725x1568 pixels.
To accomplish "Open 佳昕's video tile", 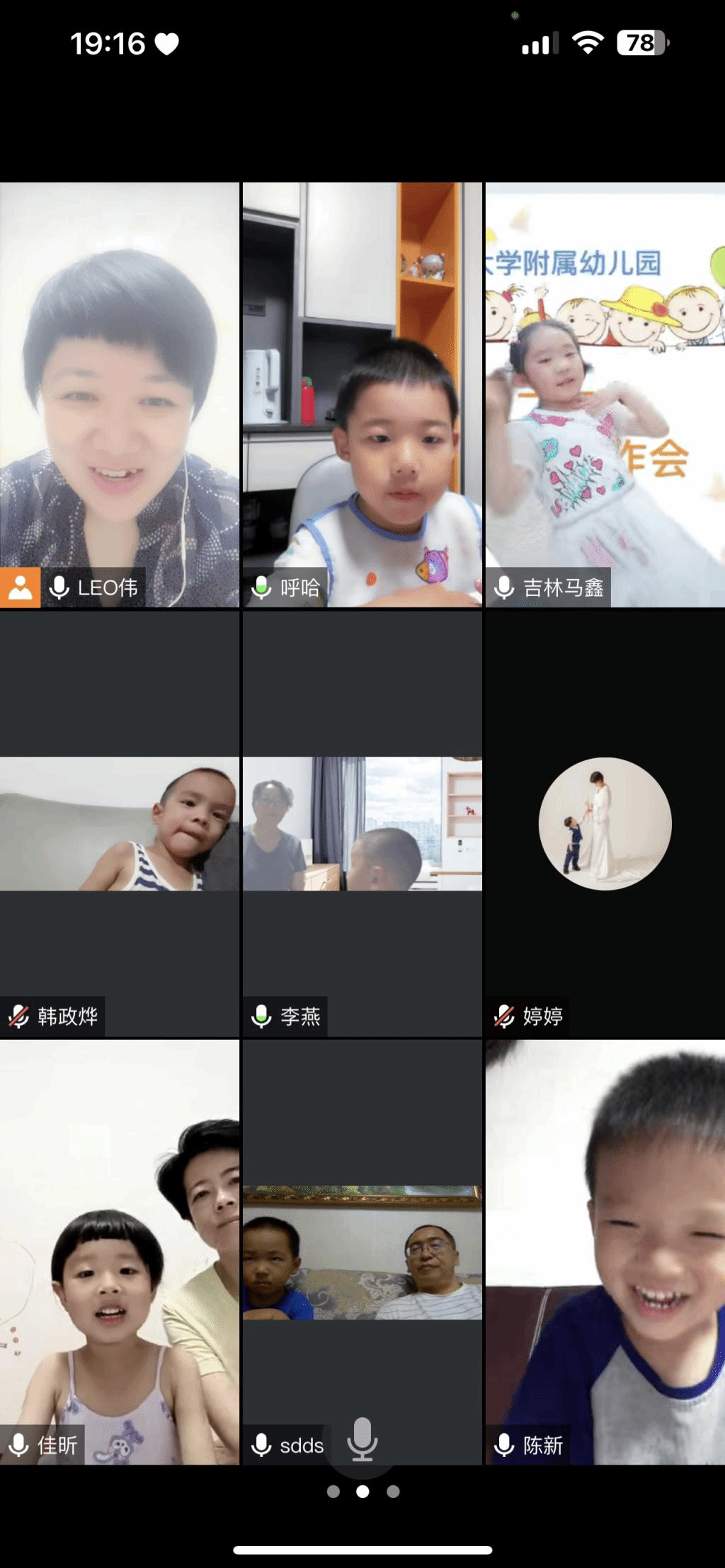I will point(120,1251).
